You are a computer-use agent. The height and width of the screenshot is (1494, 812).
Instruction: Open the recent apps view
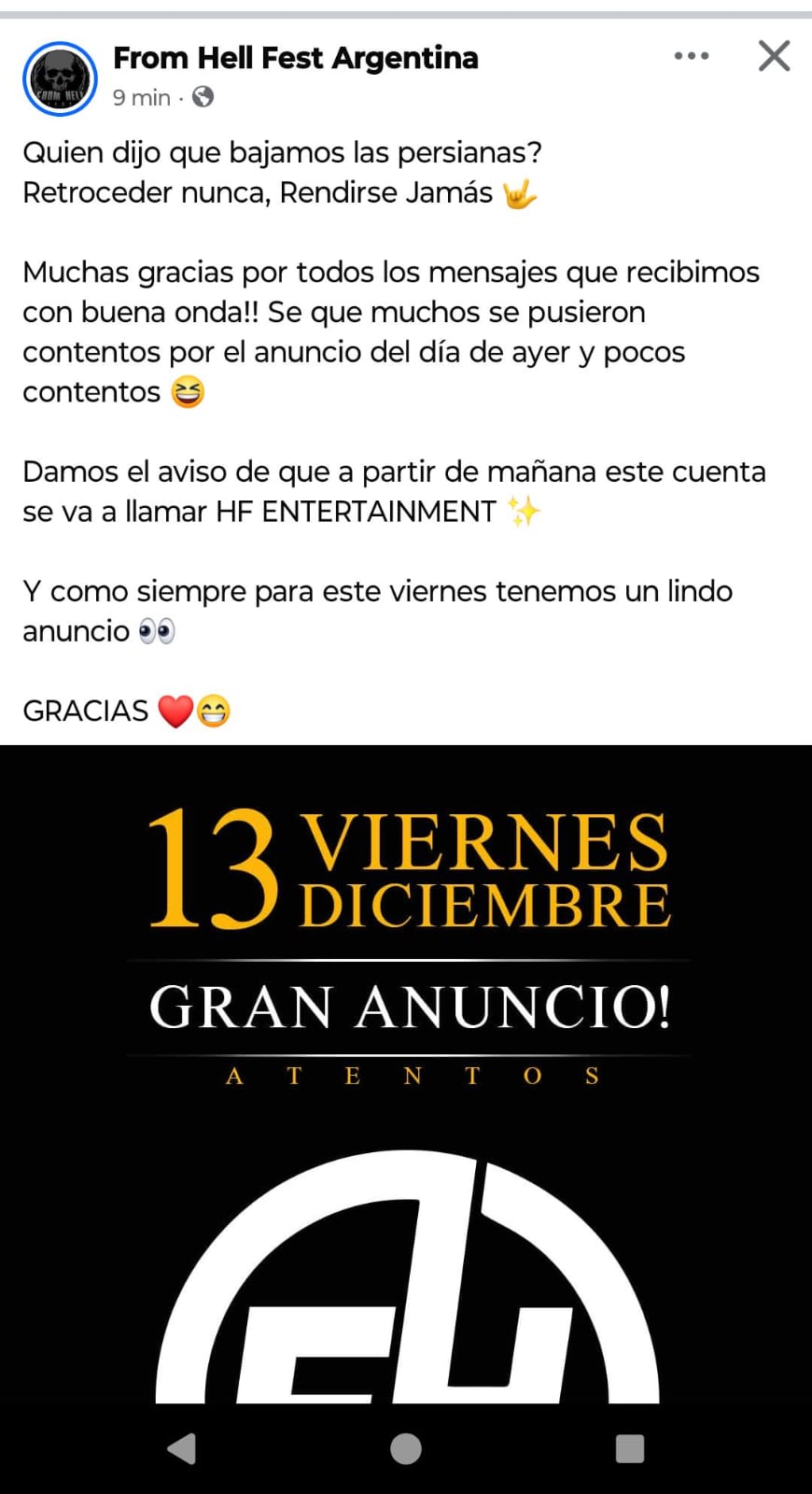630,1448
